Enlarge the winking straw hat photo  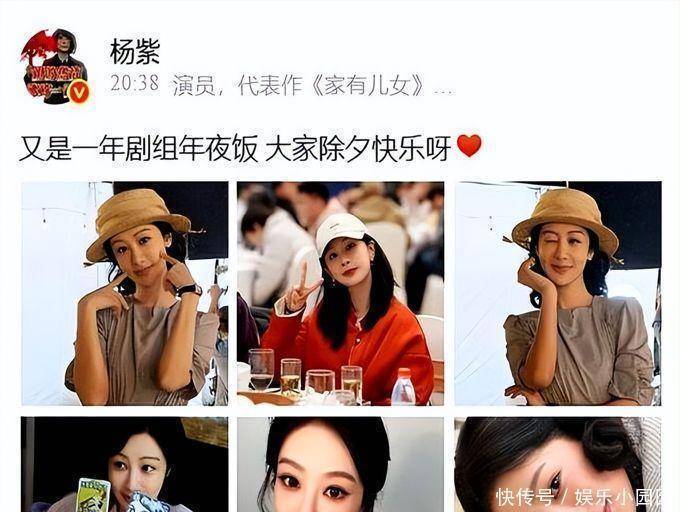point(557,293)
